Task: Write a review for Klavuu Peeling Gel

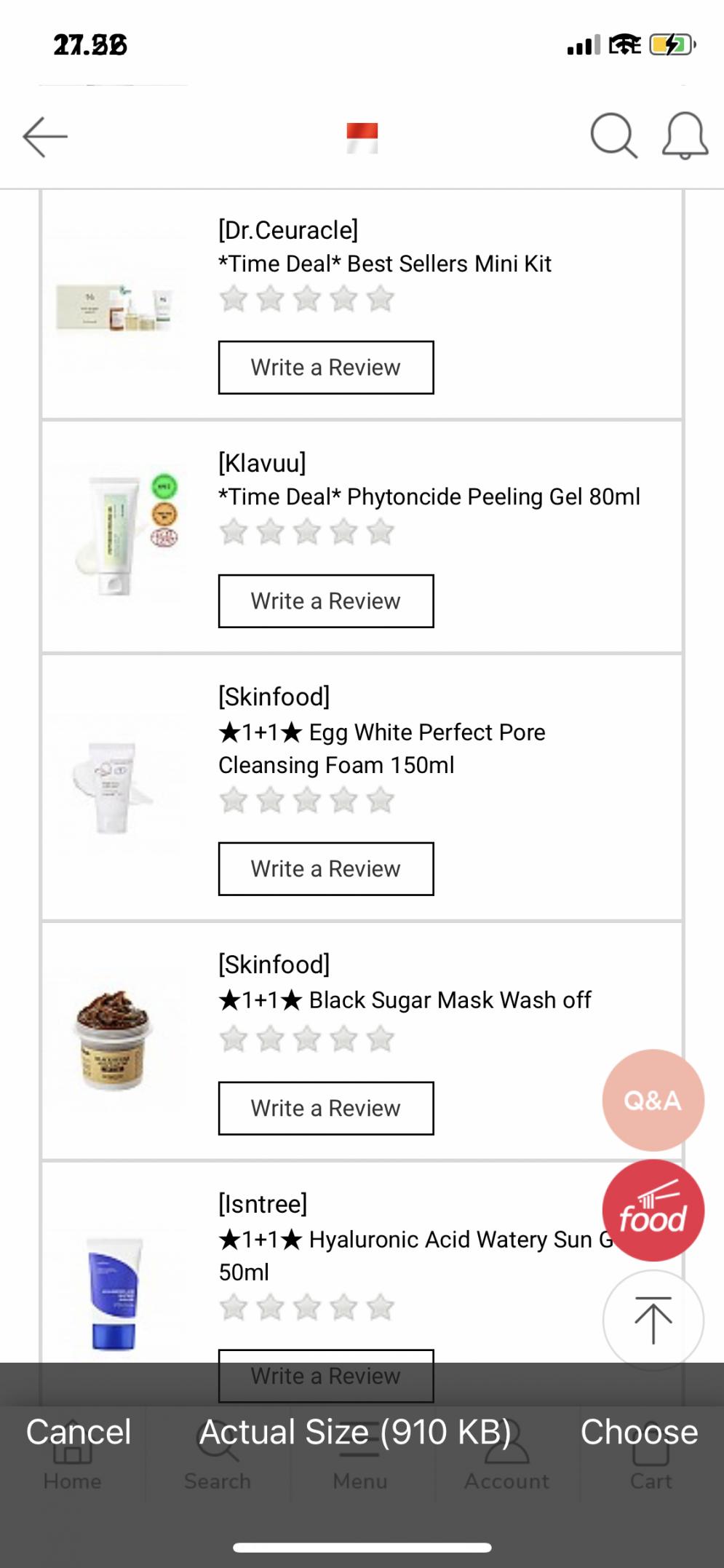Action: pyautogui.click(x=325, y=601)
